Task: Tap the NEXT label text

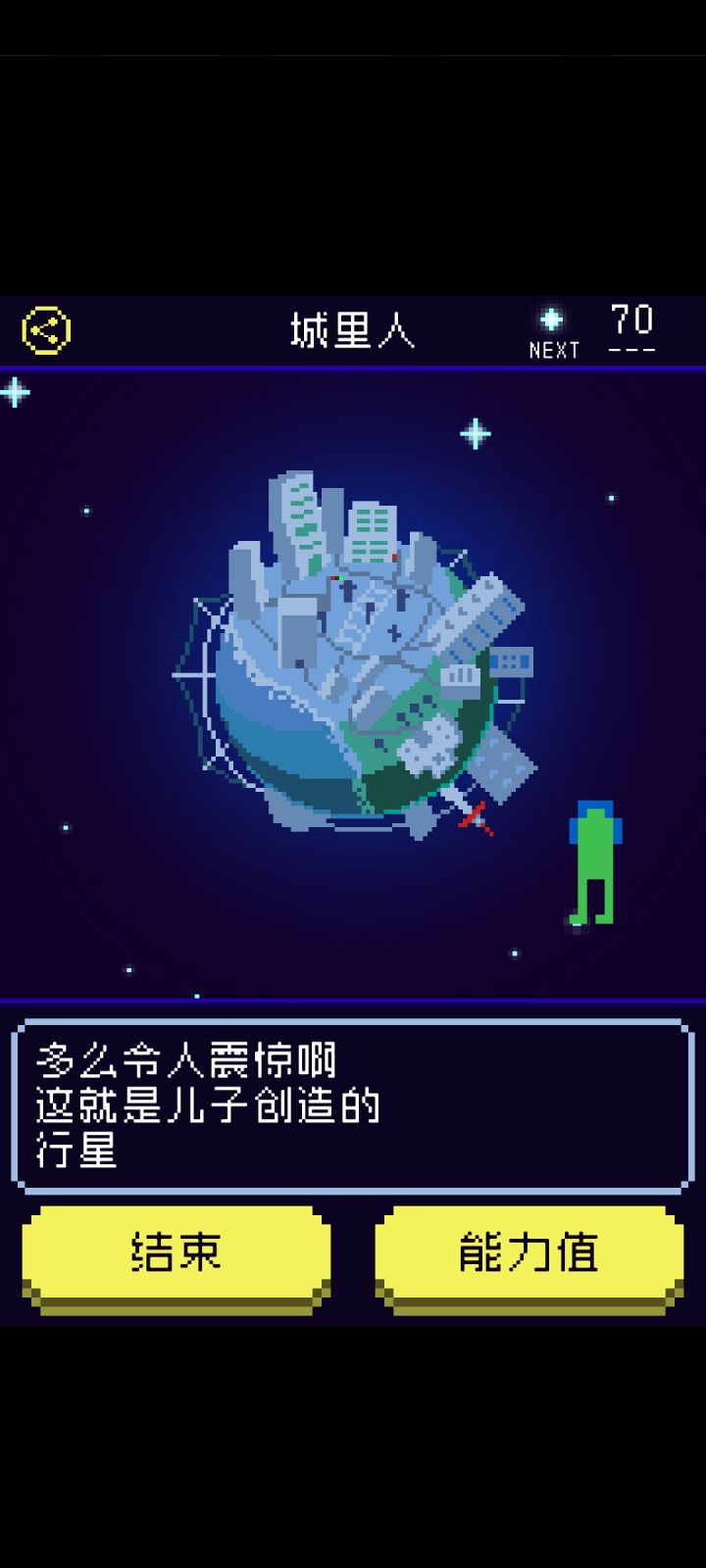Action: click(555, 349)
